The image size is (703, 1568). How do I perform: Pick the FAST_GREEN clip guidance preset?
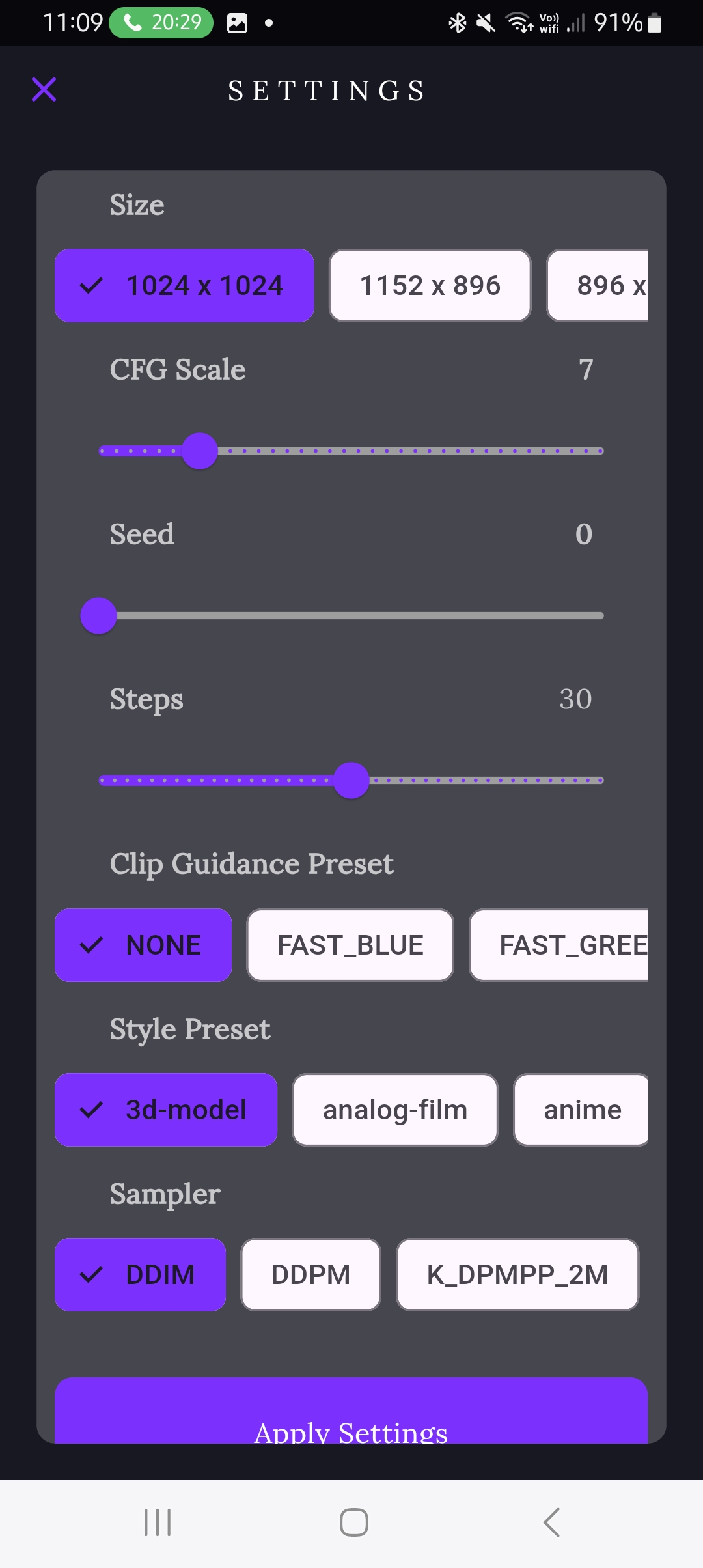tap(560, 945)
